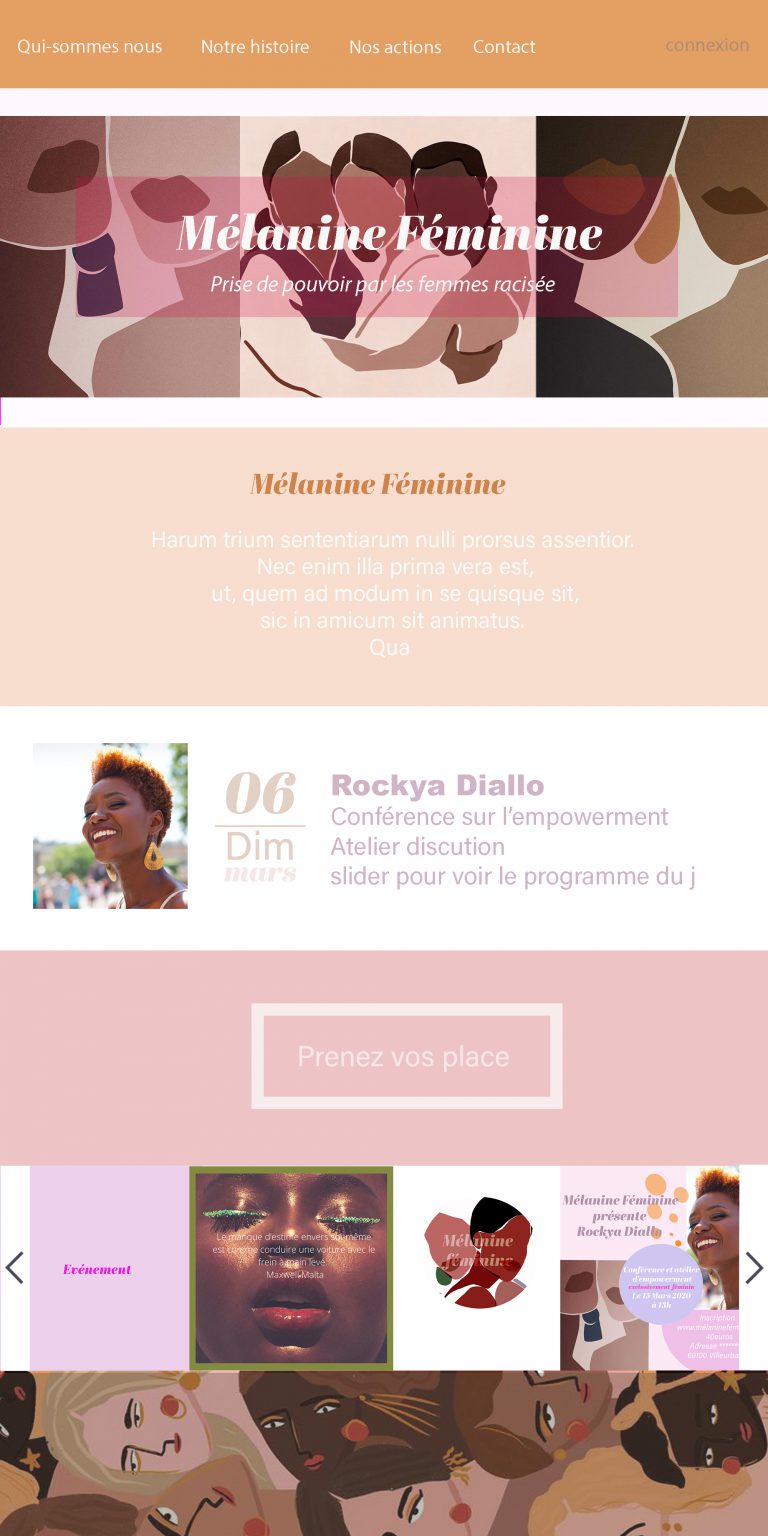
Task: Open the Contact page
Action: coord(504,47)
